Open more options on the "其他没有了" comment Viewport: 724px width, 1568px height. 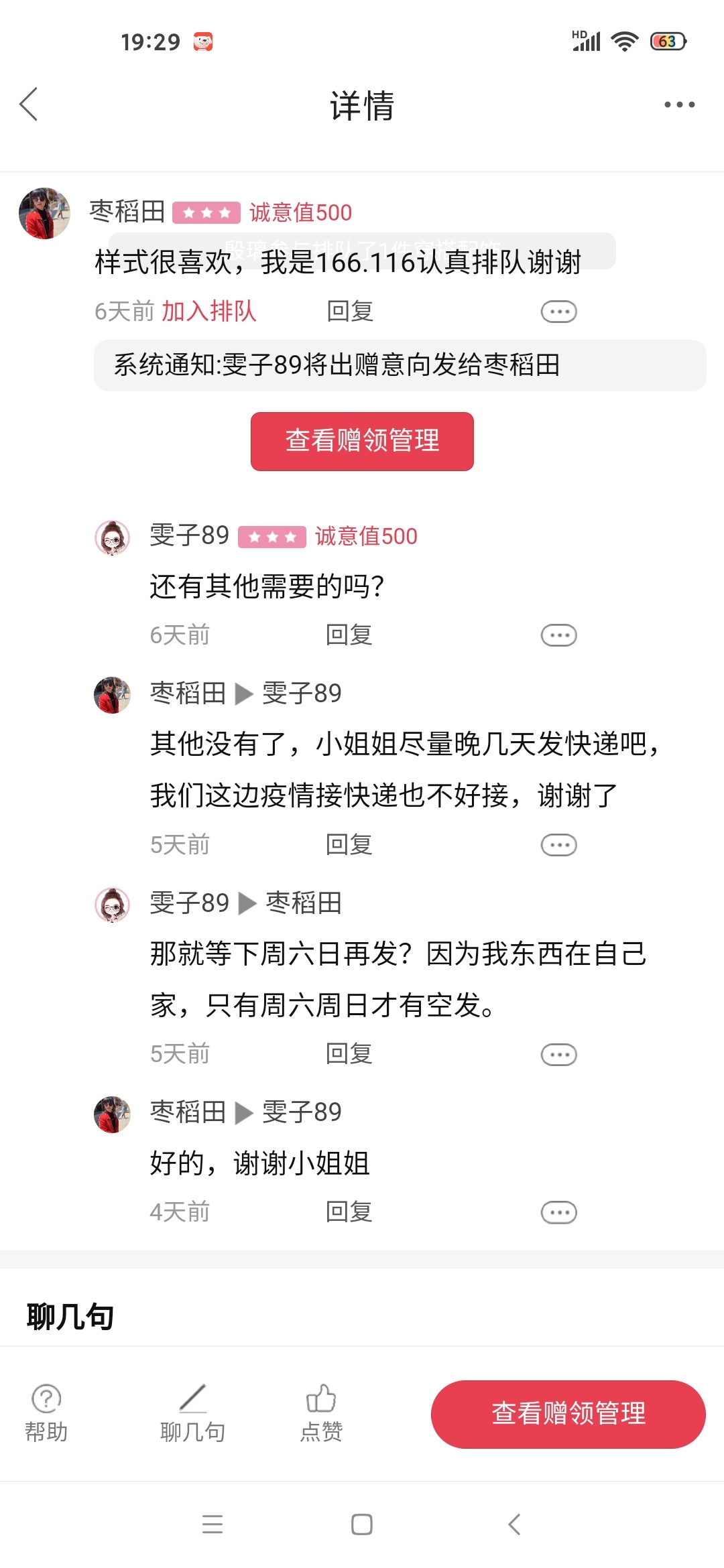coord(558,845)
